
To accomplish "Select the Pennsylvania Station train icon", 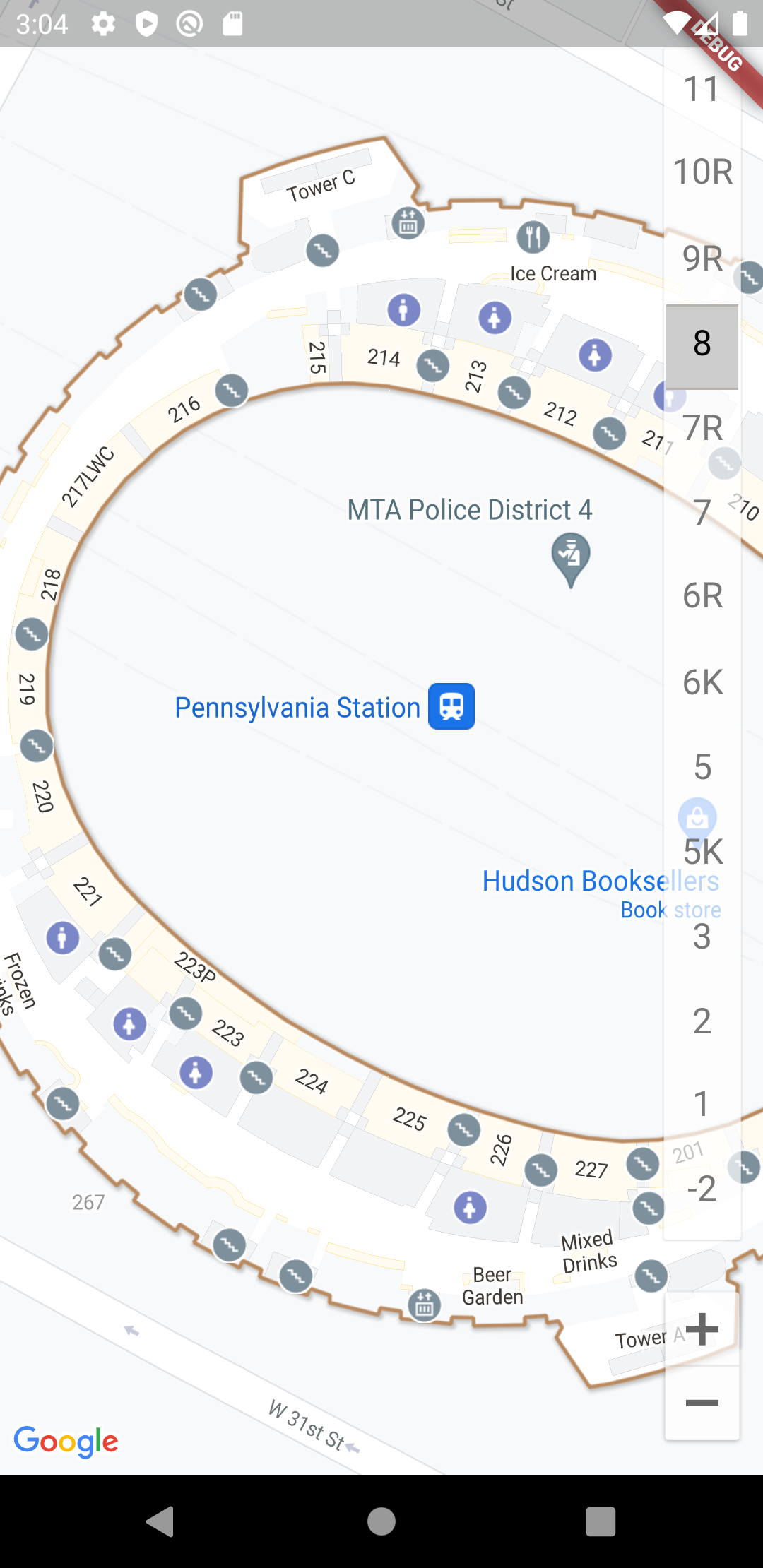I will [452, 706].
